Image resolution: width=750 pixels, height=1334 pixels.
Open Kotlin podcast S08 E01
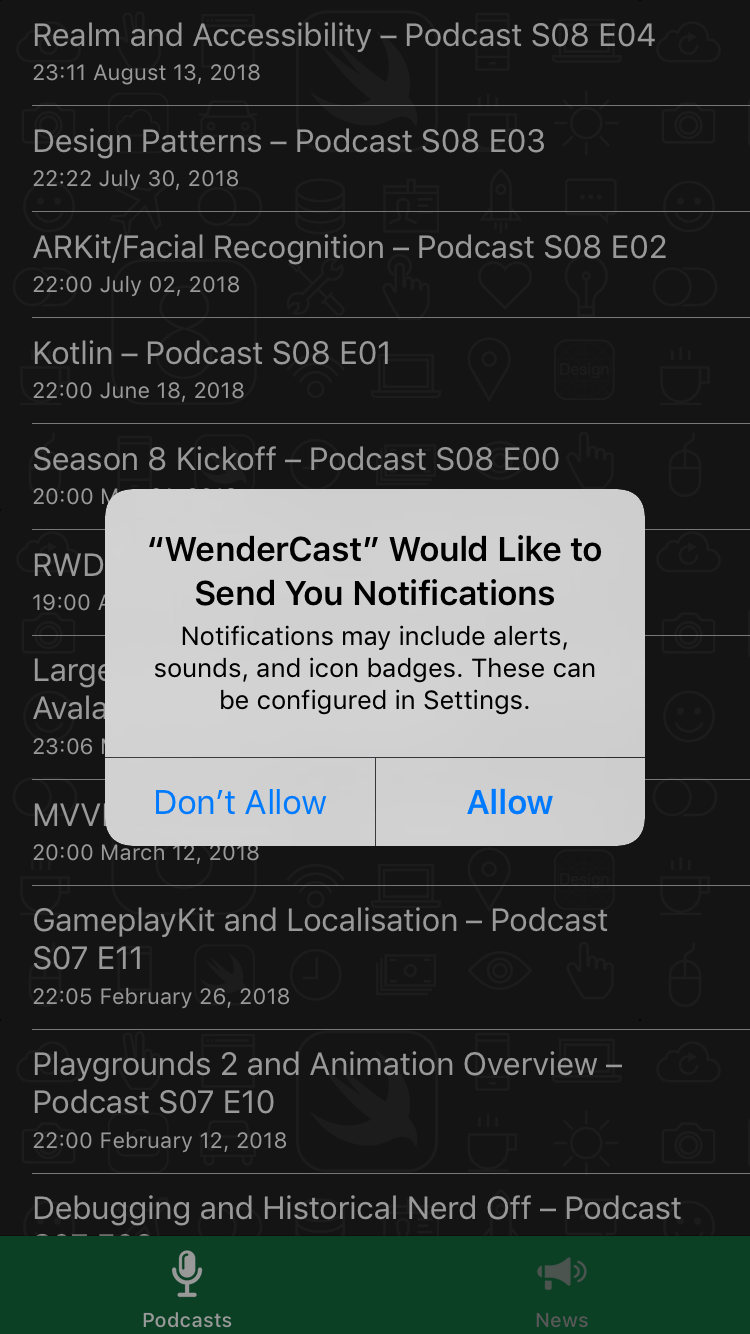point(212,370)
